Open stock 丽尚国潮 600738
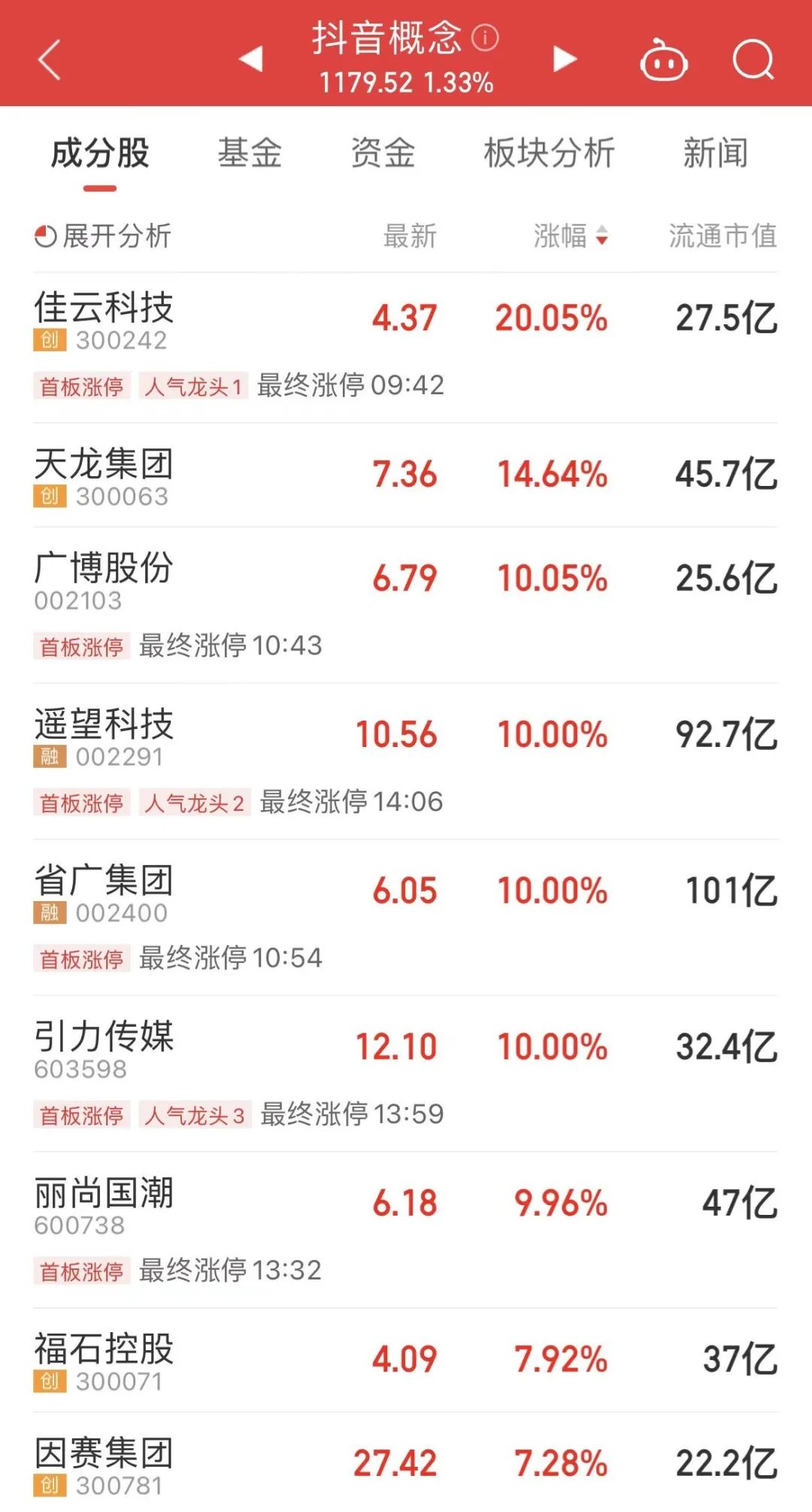The height and width of the screenshot is (1512, 812). tap(104, 1204)
